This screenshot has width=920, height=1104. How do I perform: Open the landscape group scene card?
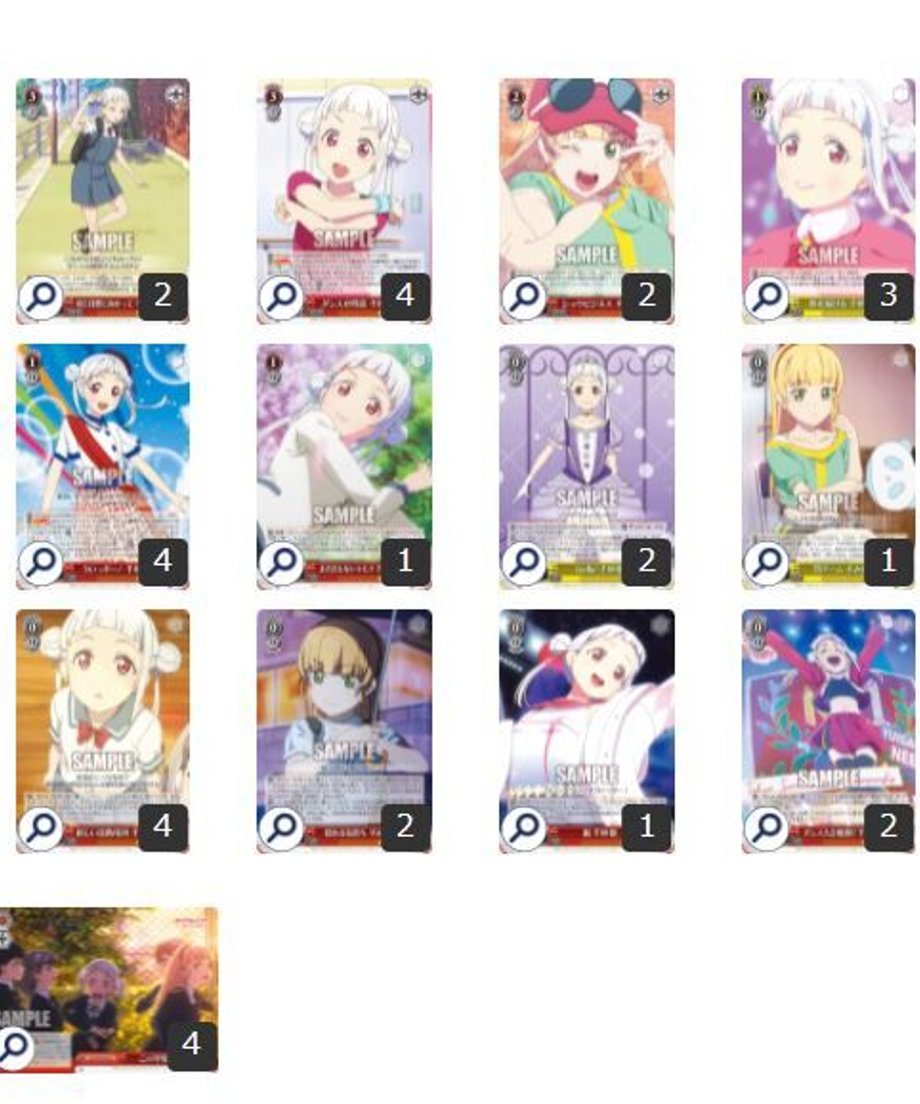pos(108,985)
